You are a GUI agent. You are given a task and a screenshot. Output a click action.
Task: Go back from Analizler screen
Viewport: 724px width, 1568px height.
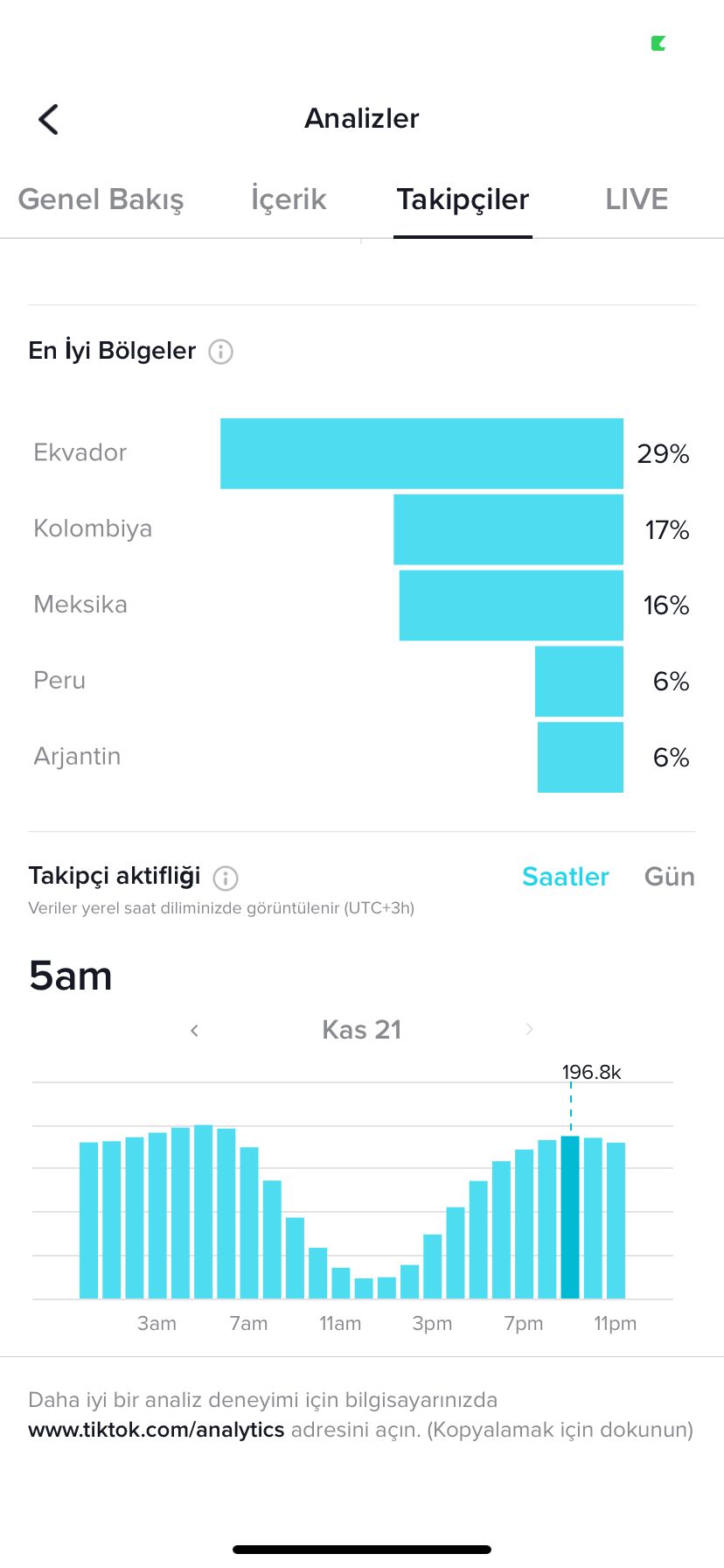[49, 119]
